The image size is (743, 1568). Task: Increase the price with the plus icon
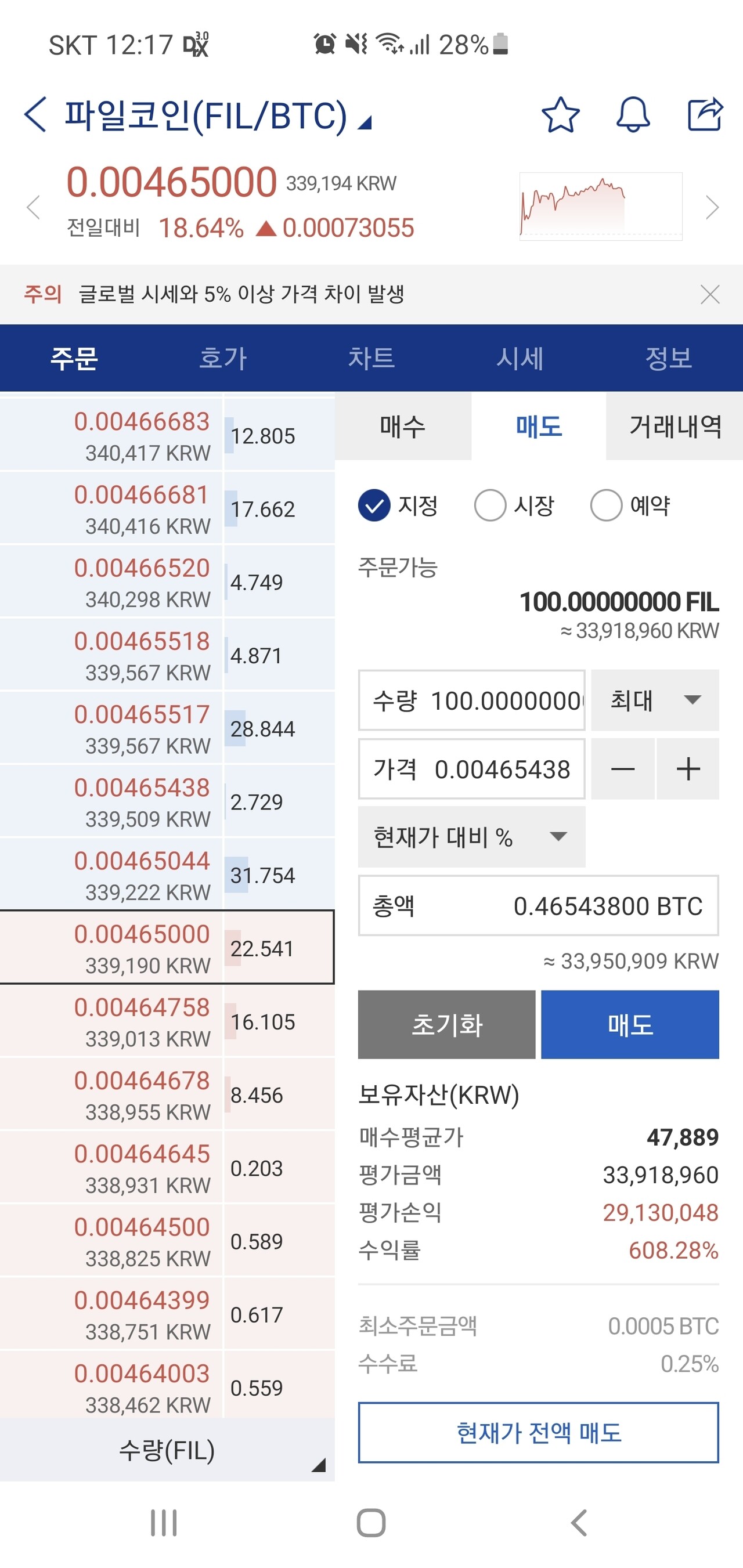coord(688,769)
